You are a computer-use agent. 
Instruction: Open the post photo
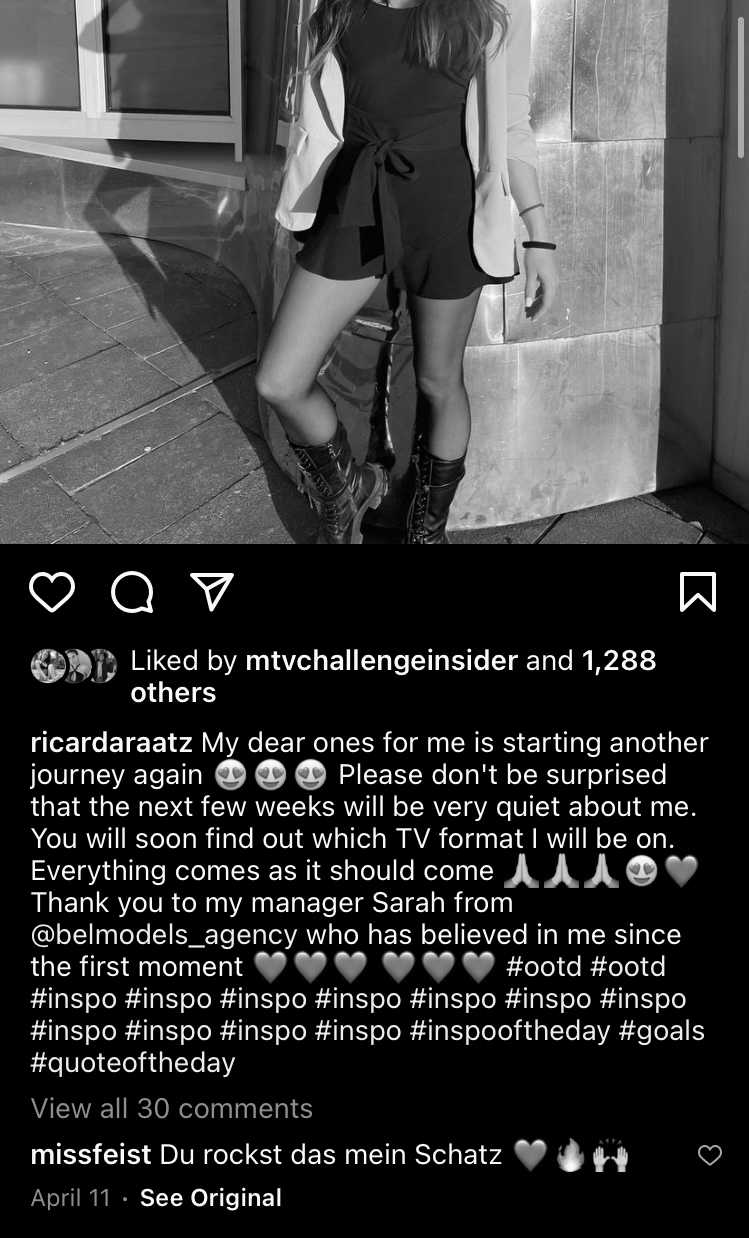[374, 270]
